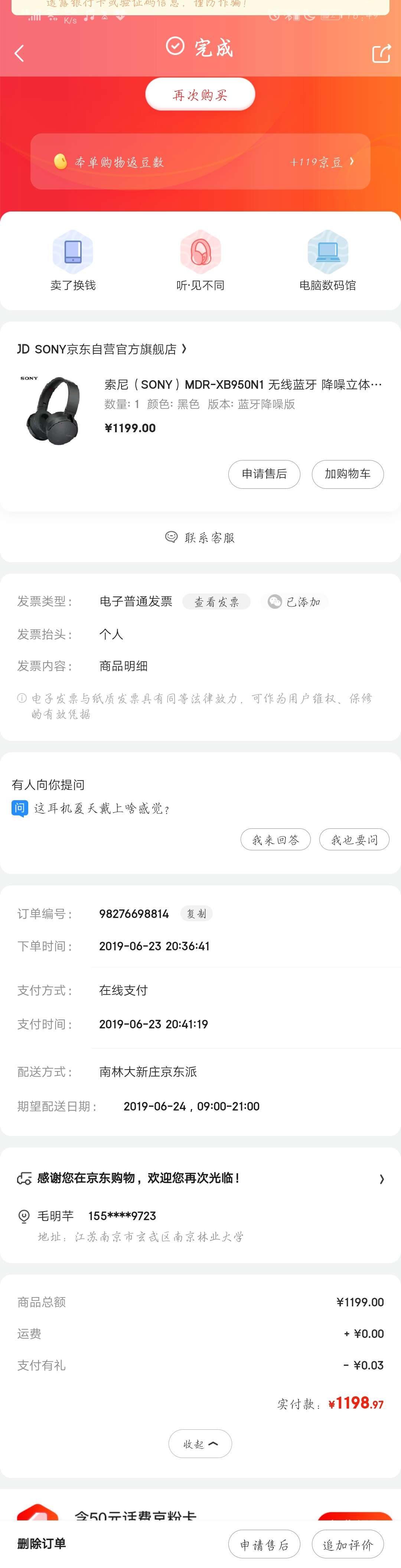401x1568 pixels.
Task: Open 卖了换钱 shortcut
Action: click(73, 261)
